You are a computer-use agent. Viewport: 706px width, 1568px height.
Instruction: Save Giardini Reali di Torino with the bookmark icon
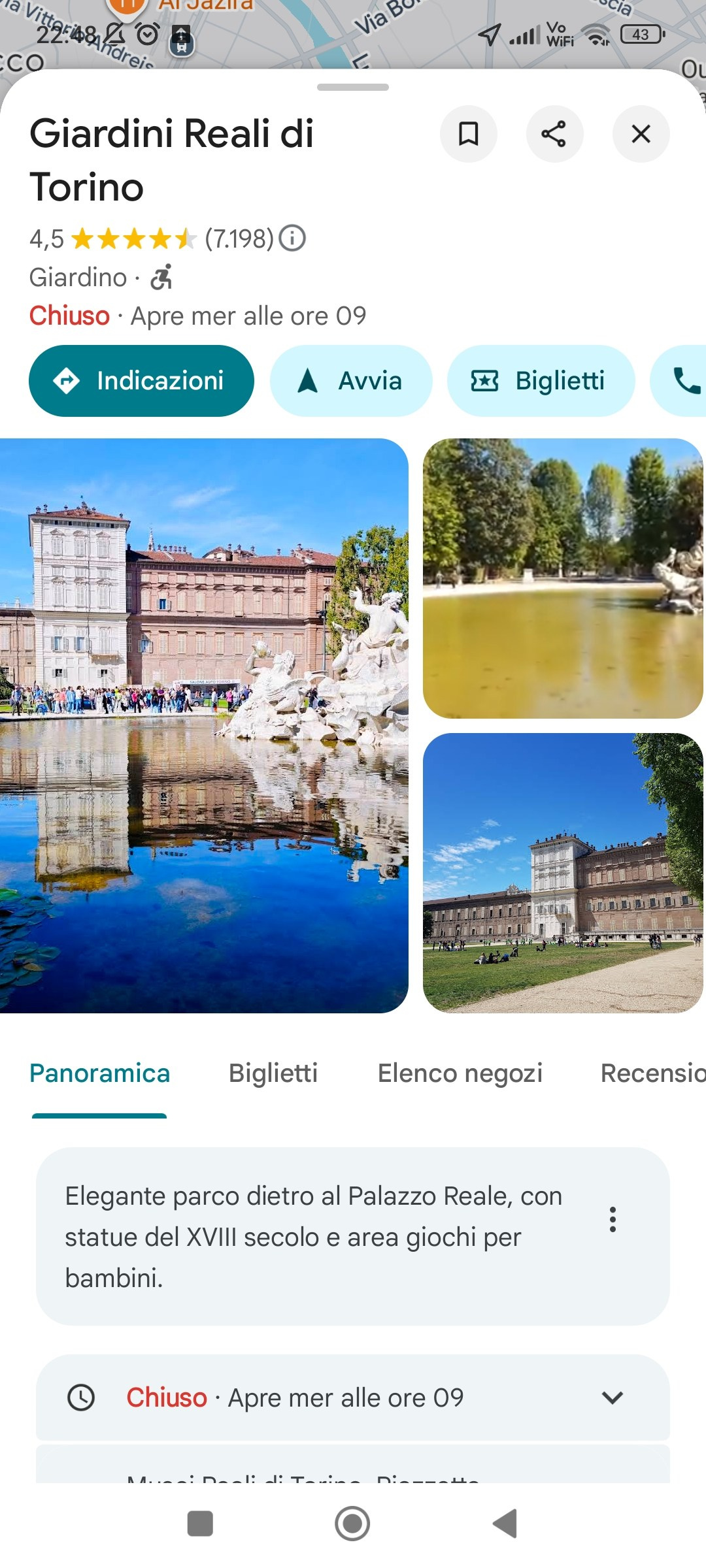[468, 134]
